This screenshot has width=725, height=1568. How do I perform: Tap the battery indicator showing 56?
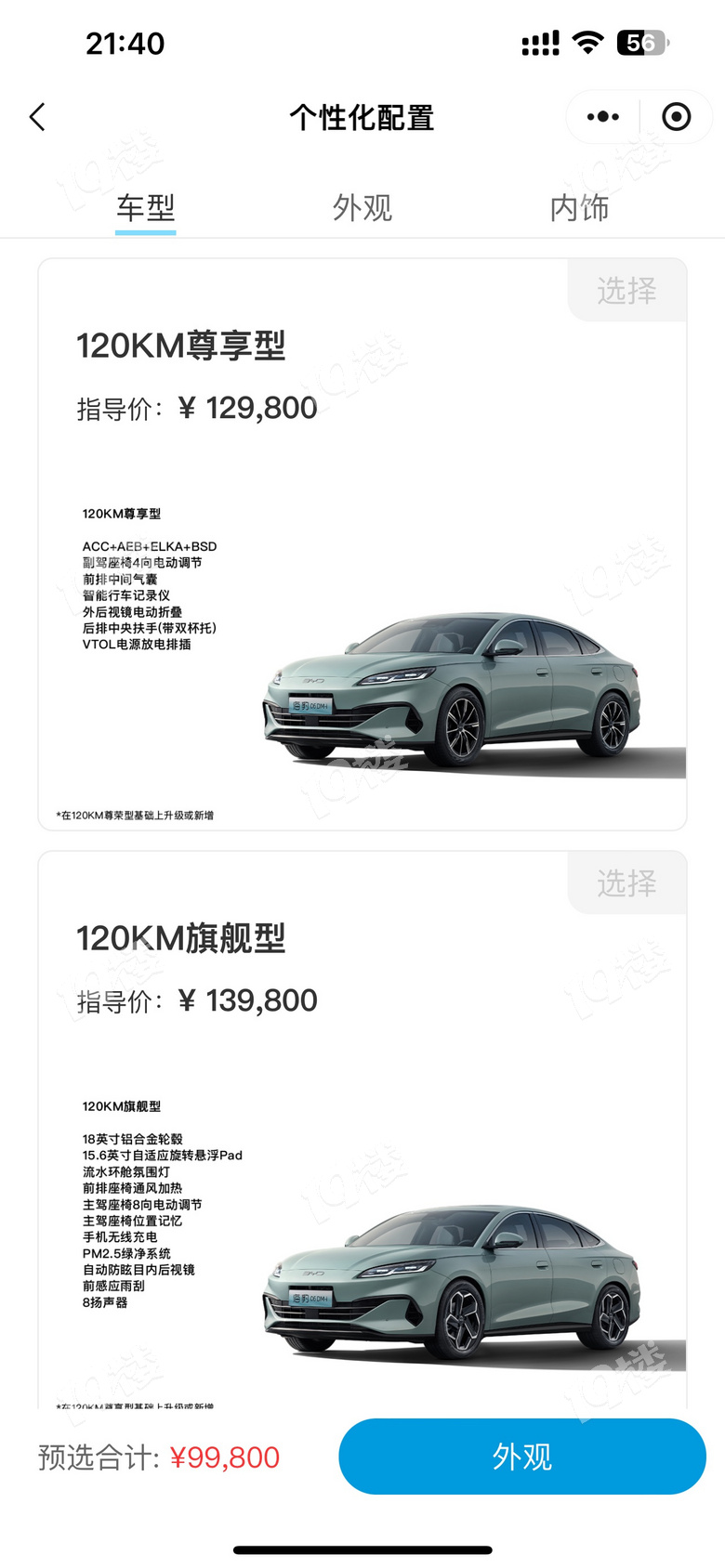642,42
